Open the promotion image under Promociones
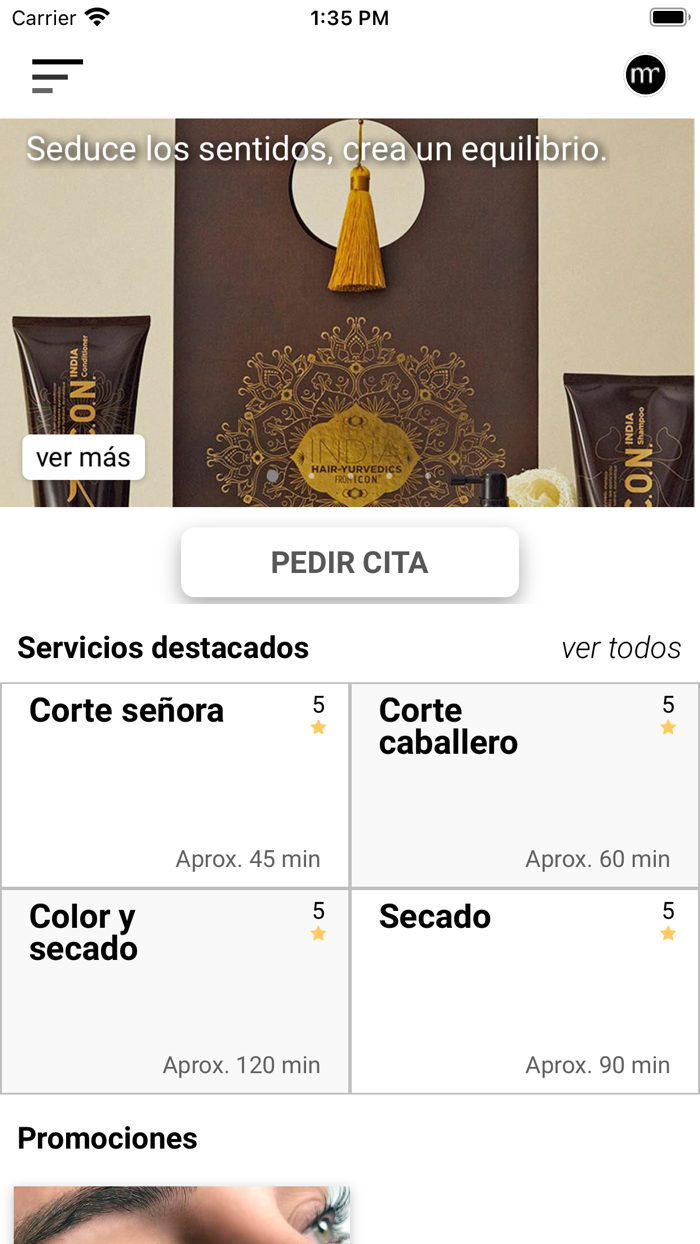This screenshot has height=1244, width=700. click(x=182, y=1214)
